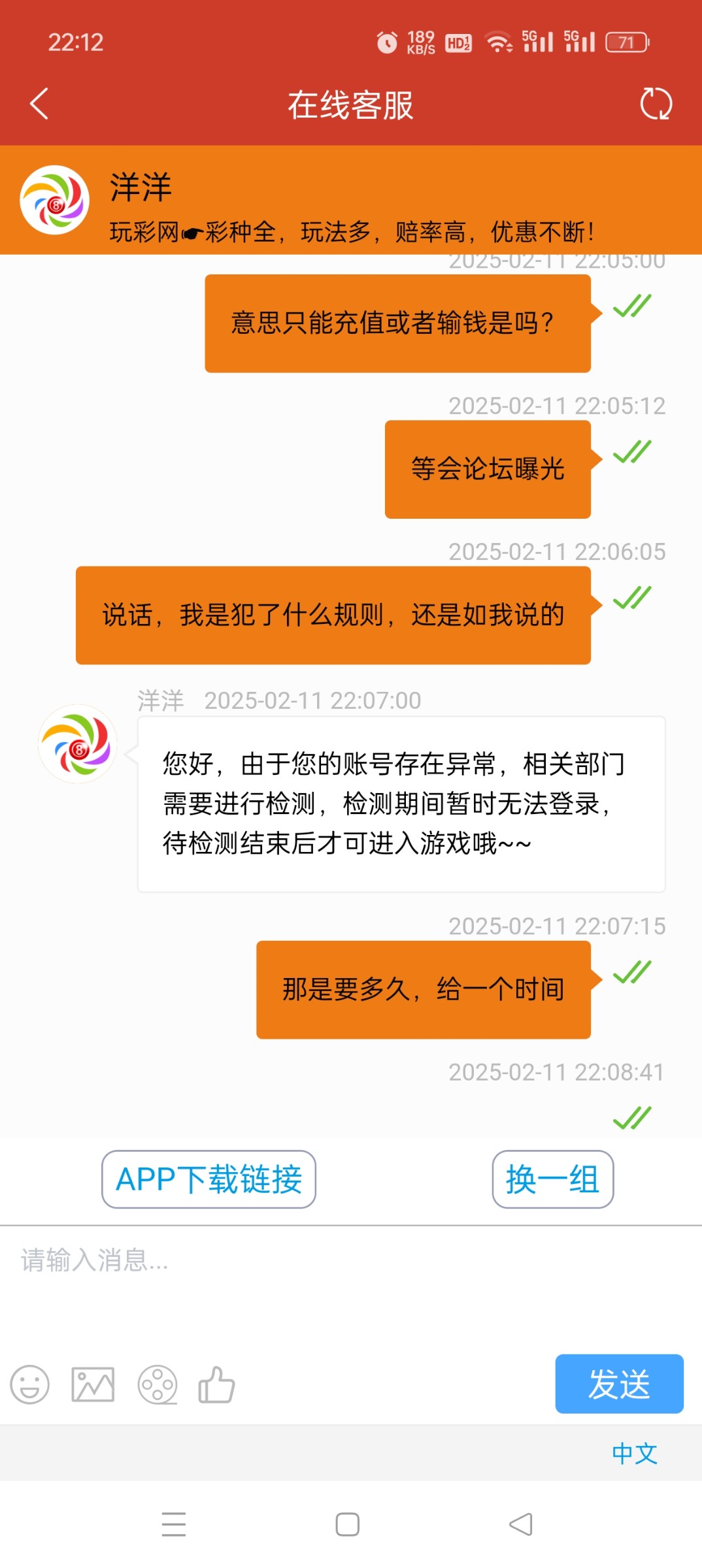Image resolution: width=702 pixels, height=1568 pixels.
Task: Open the emoji picker
Action: (30, 1384)
